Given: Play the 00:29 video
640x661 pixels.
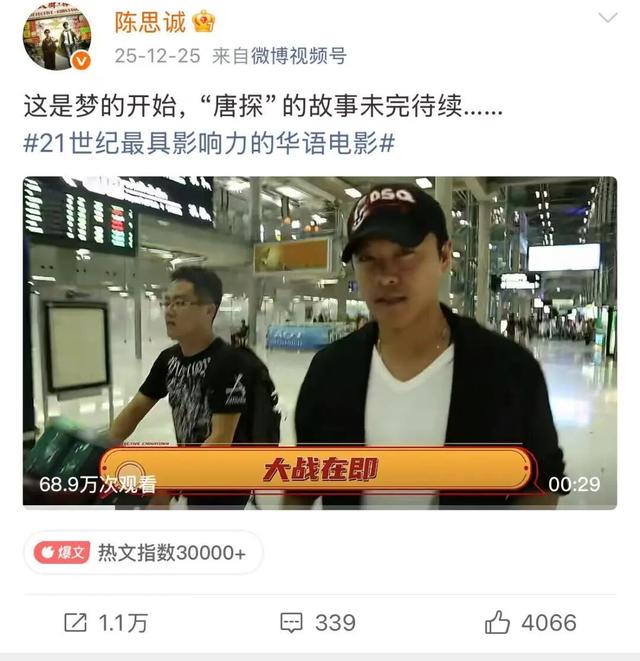Looking at the screenshot, I should tap(319, 342).
